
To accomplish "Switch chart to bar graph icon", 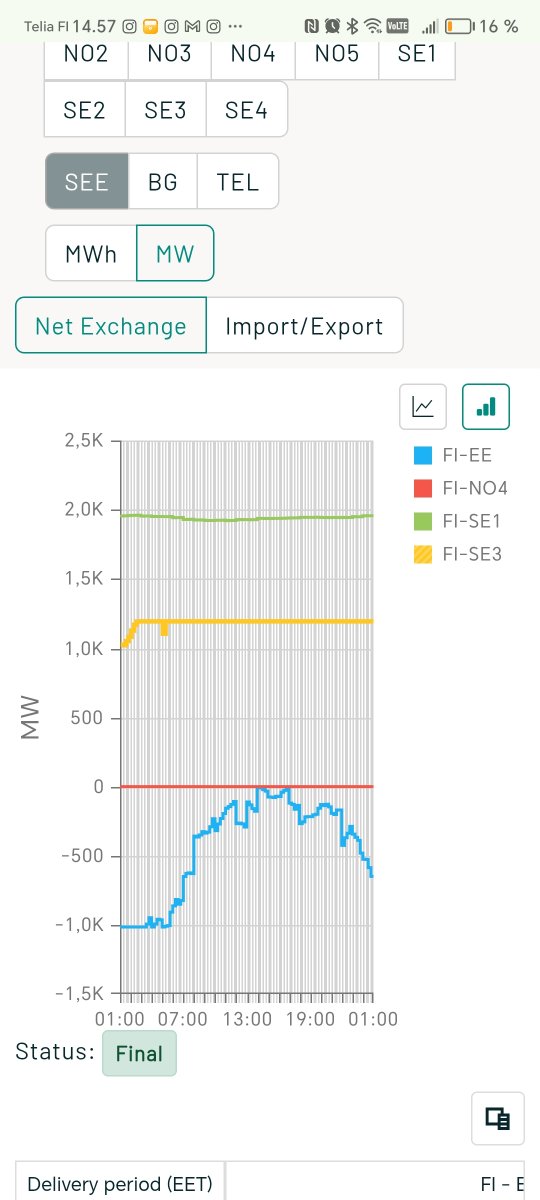I will (x=486, y=406).
